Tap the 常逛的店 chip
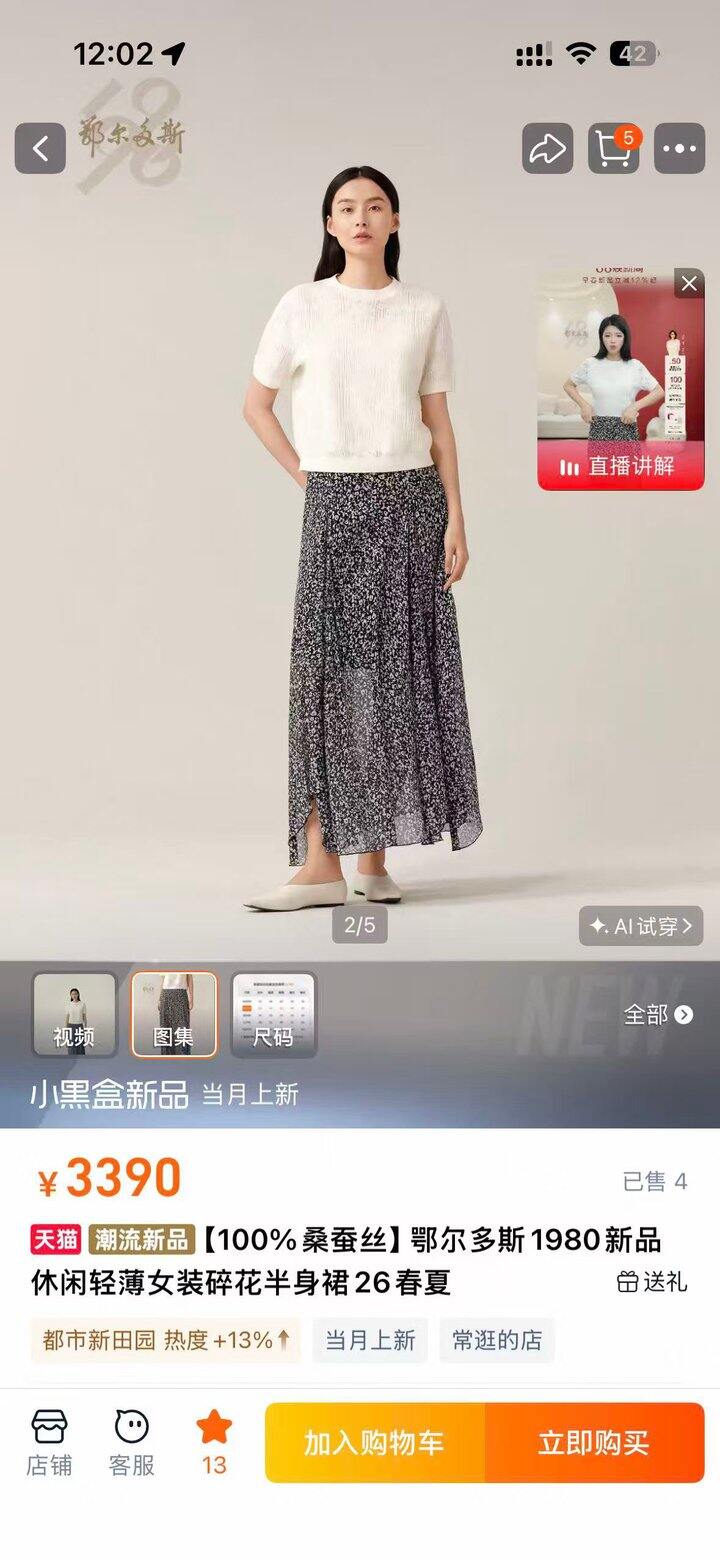This screenshot has width=720, height=1560. [496, 1340]
